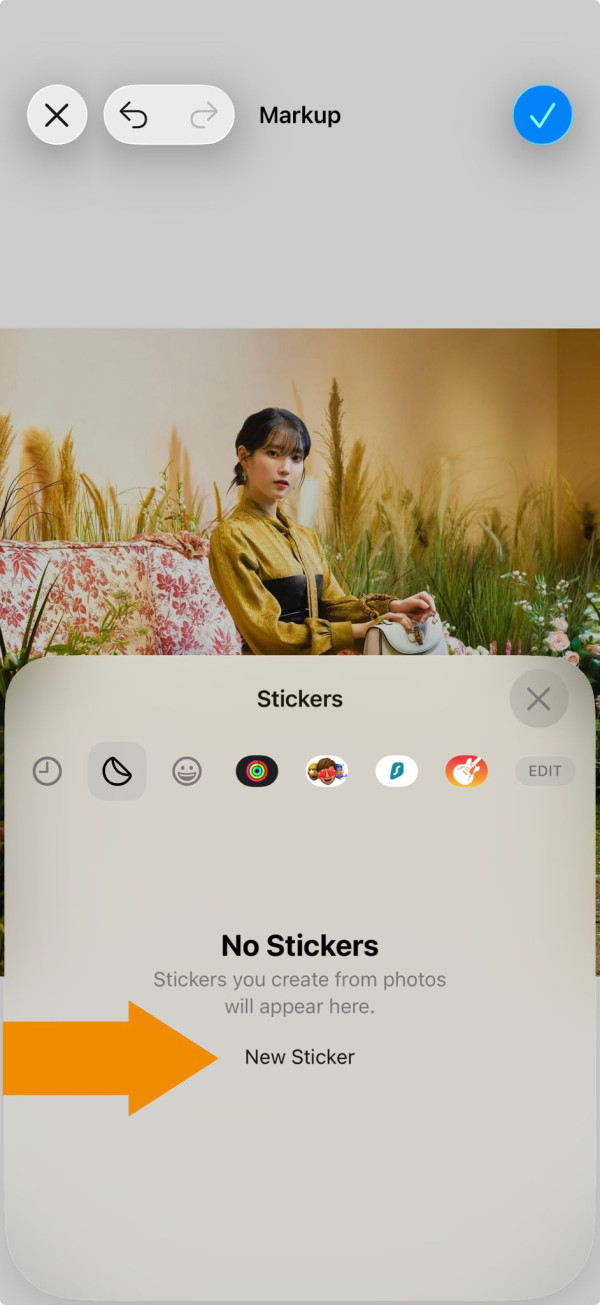Close the Markup editor

57,115
